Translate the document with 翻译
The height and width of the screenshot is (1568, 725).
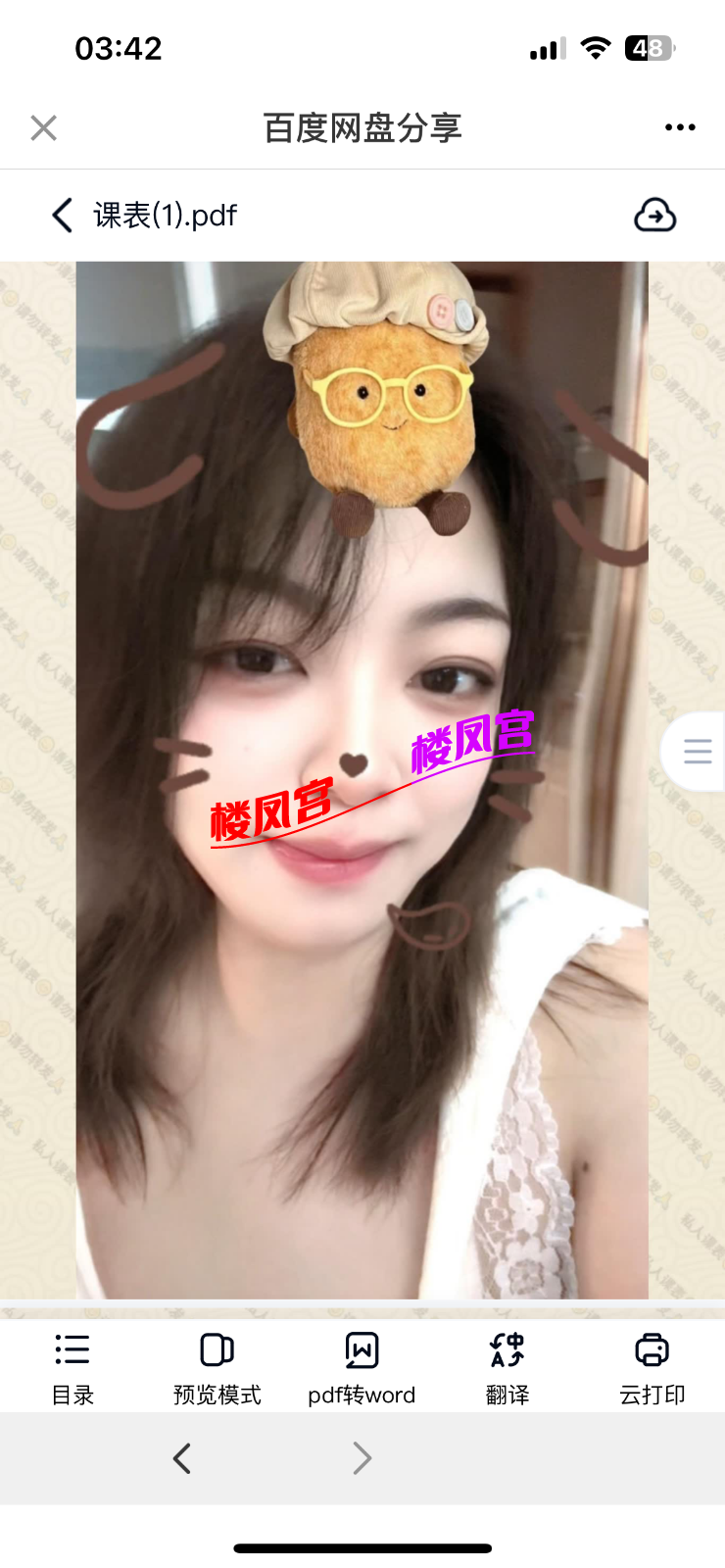click(507, 1368)
